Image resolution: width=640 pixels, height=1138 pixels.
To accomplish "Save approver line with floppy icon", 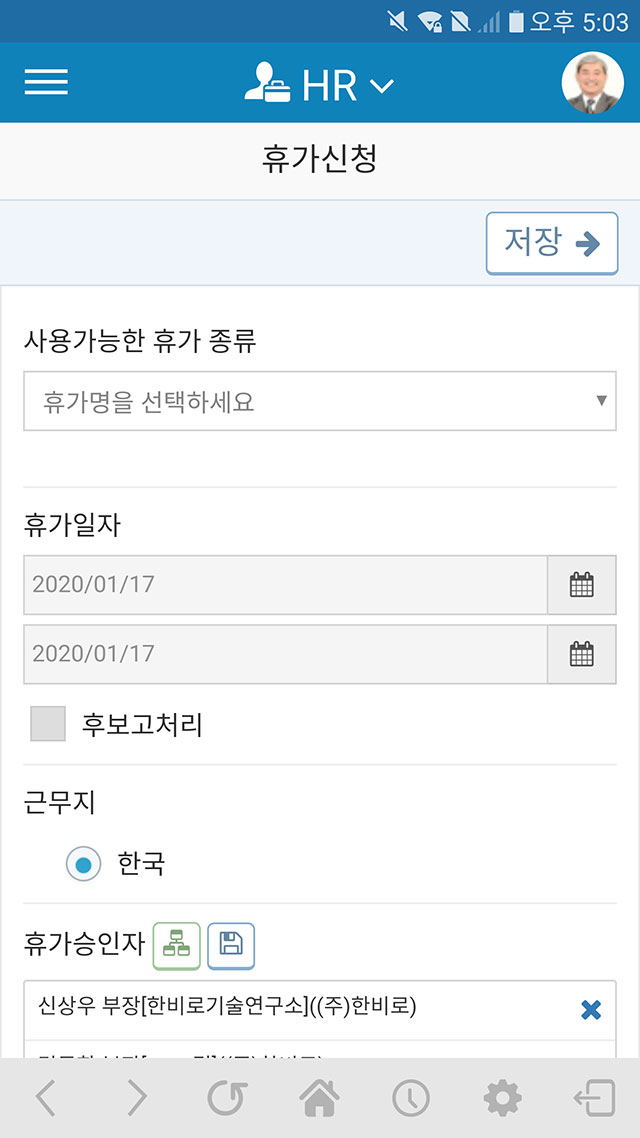I will [x=231, y=946].
